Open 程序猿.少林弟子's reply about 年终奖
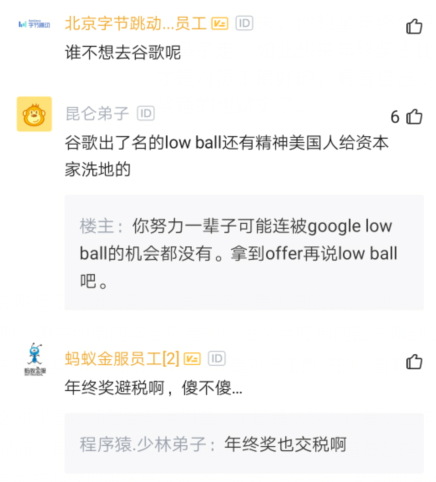436x482 pixels. (244, 443)
